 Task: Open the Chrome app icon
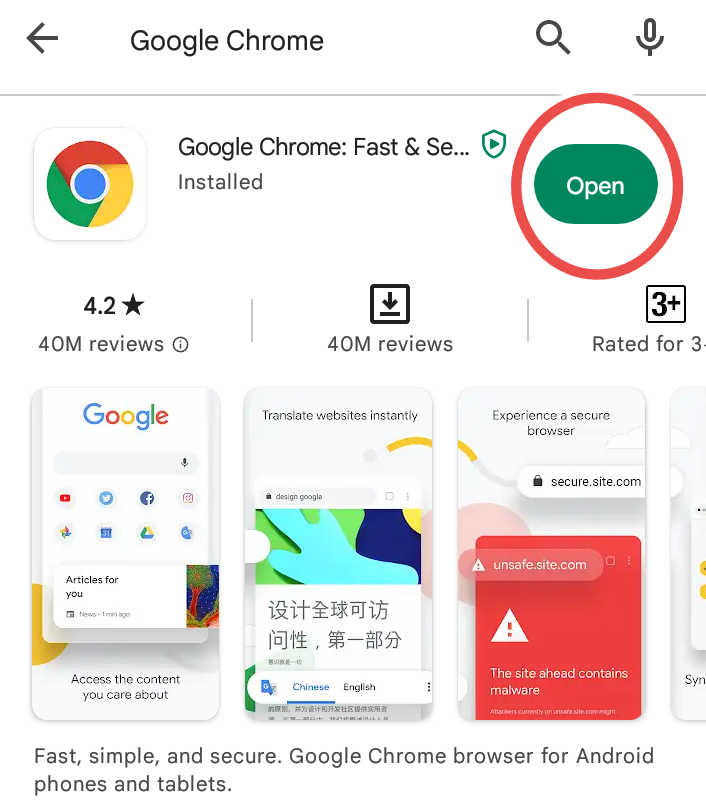(x=90, y=183)
